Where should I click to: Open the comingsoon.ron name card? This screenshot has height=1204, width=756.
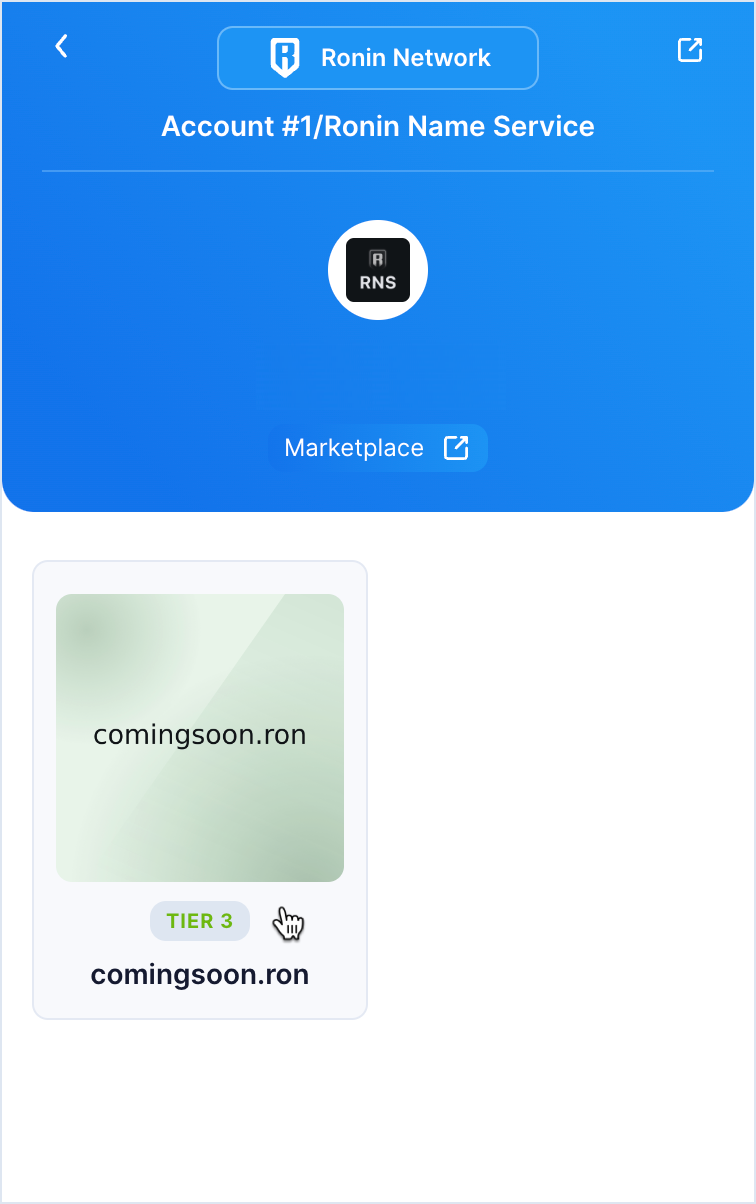200,738
